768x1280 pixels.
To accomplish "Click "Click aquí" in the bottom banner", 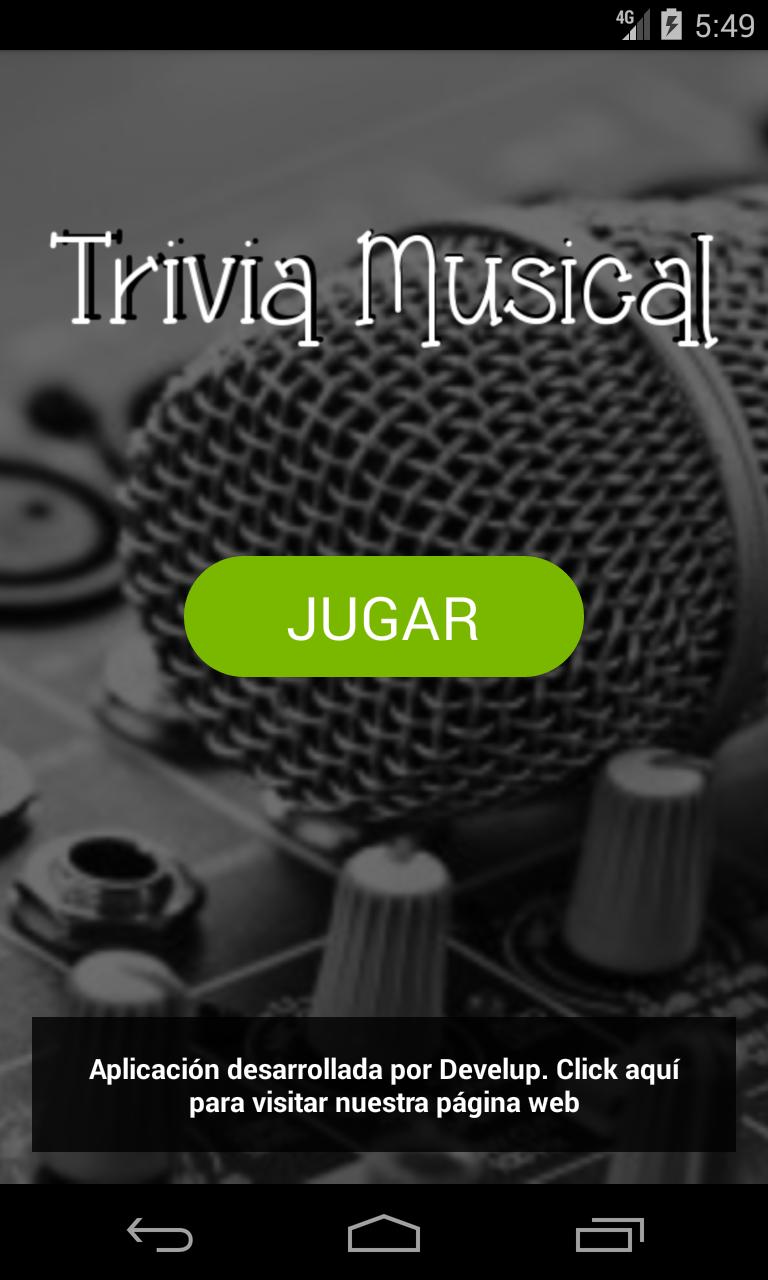I will tap(620, 1069).
